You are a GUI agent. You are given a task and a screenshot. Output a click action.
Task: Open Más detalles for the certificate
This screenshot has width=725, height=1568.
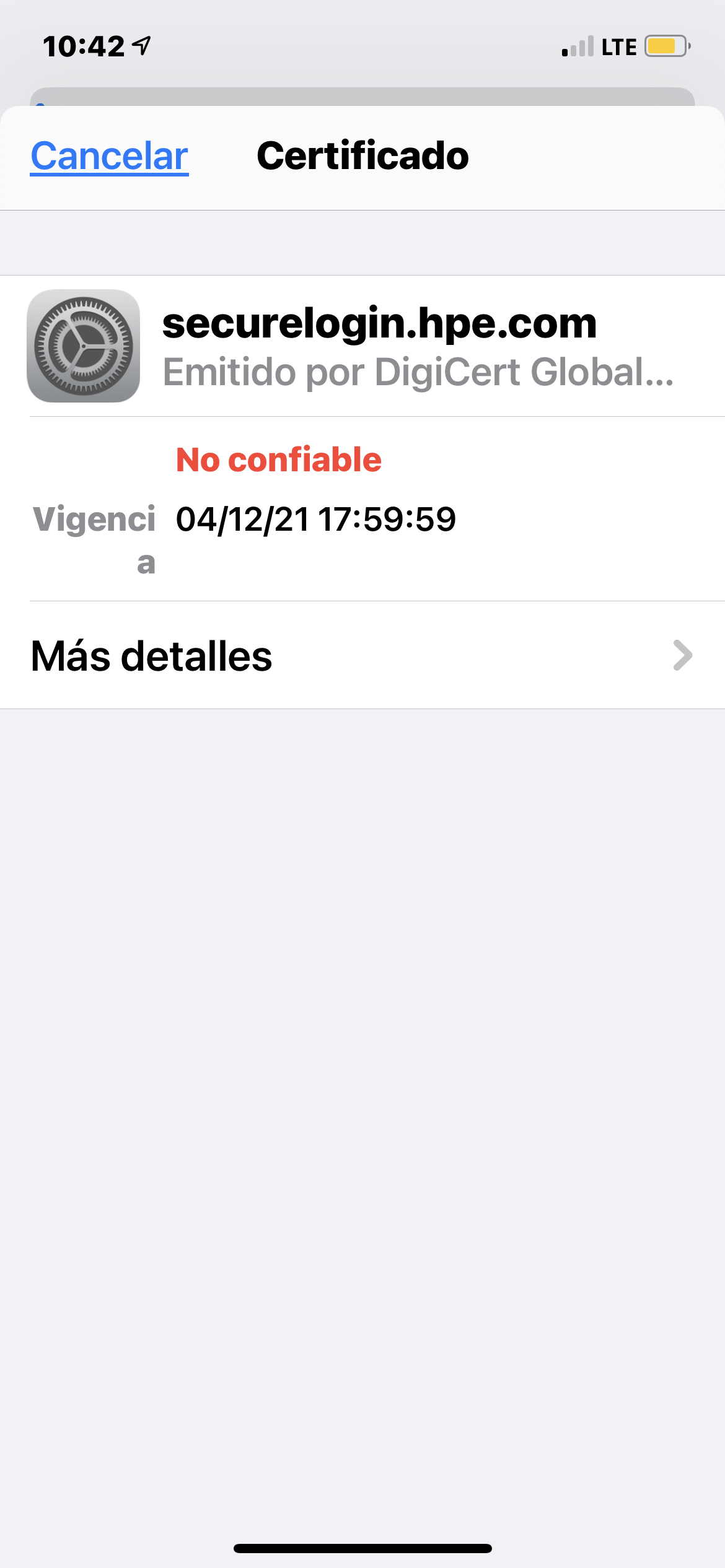click(x=362, y=656)
